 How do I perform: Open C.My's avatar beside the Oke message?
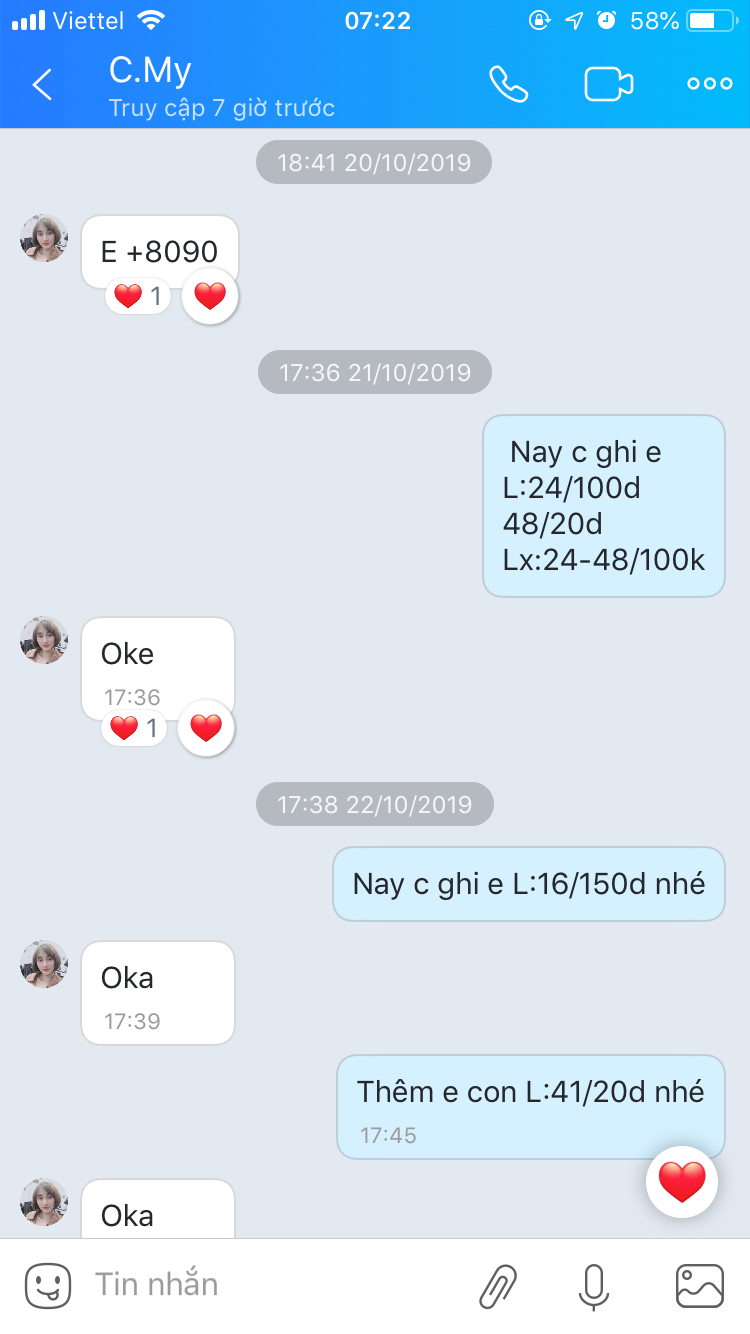(x=44, y=640)
